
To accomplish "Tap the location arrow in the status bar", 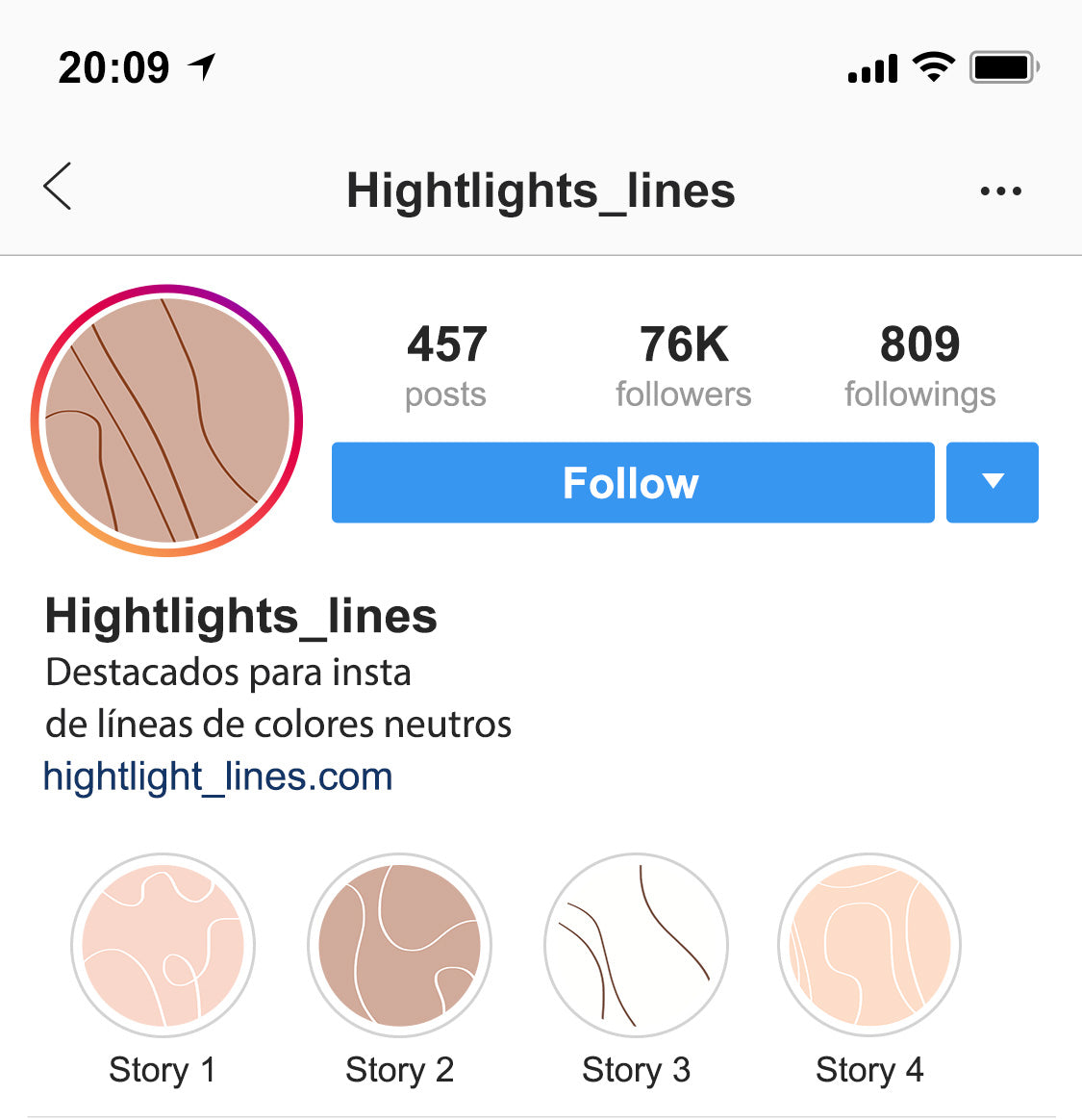I will 199,67.
